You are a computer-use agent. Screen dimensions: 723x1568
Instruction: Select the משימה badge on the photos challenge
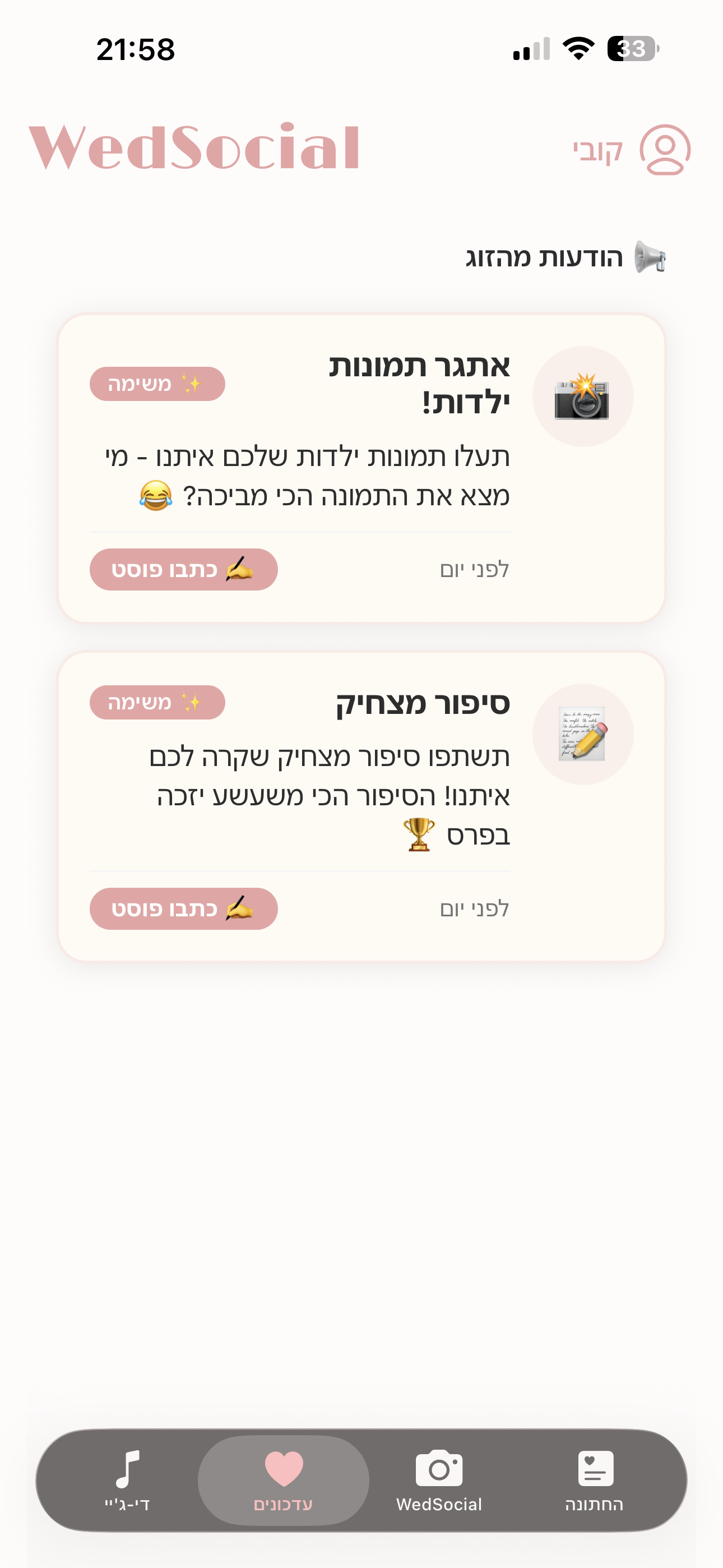click(157, 384)
